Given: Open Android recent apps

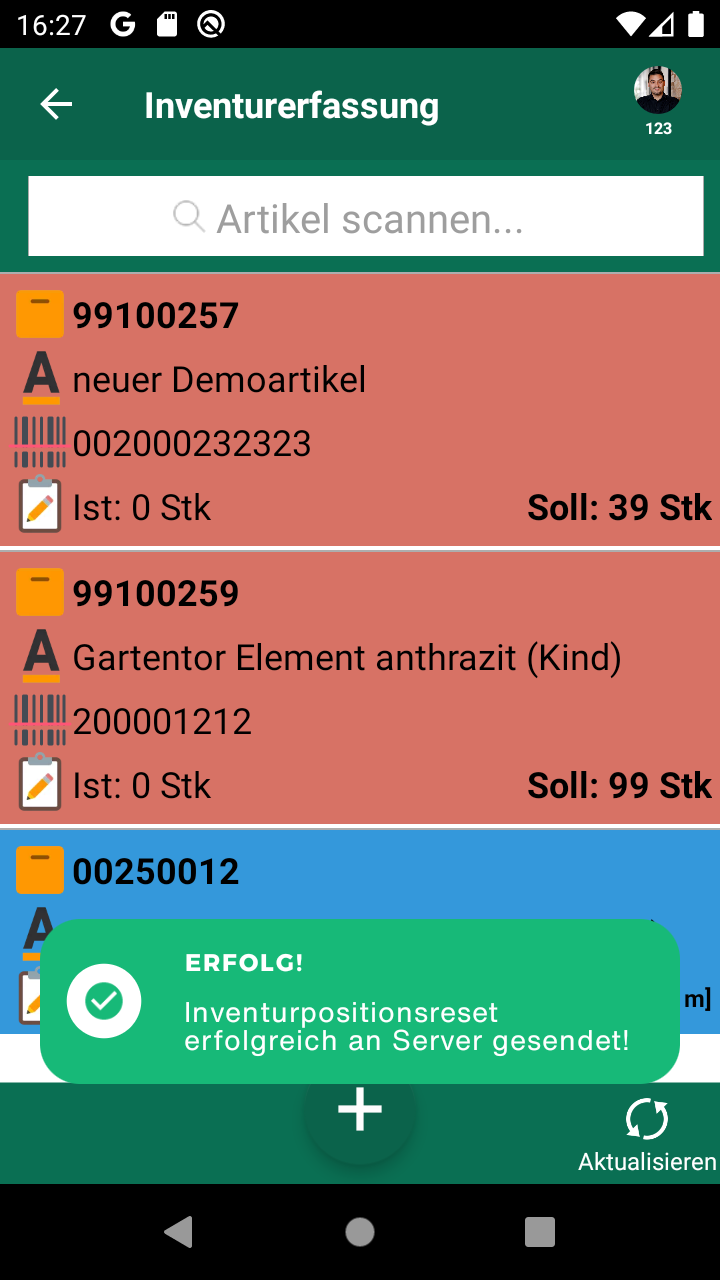Looking at the screenshot, I should [x=540, y=1232].
